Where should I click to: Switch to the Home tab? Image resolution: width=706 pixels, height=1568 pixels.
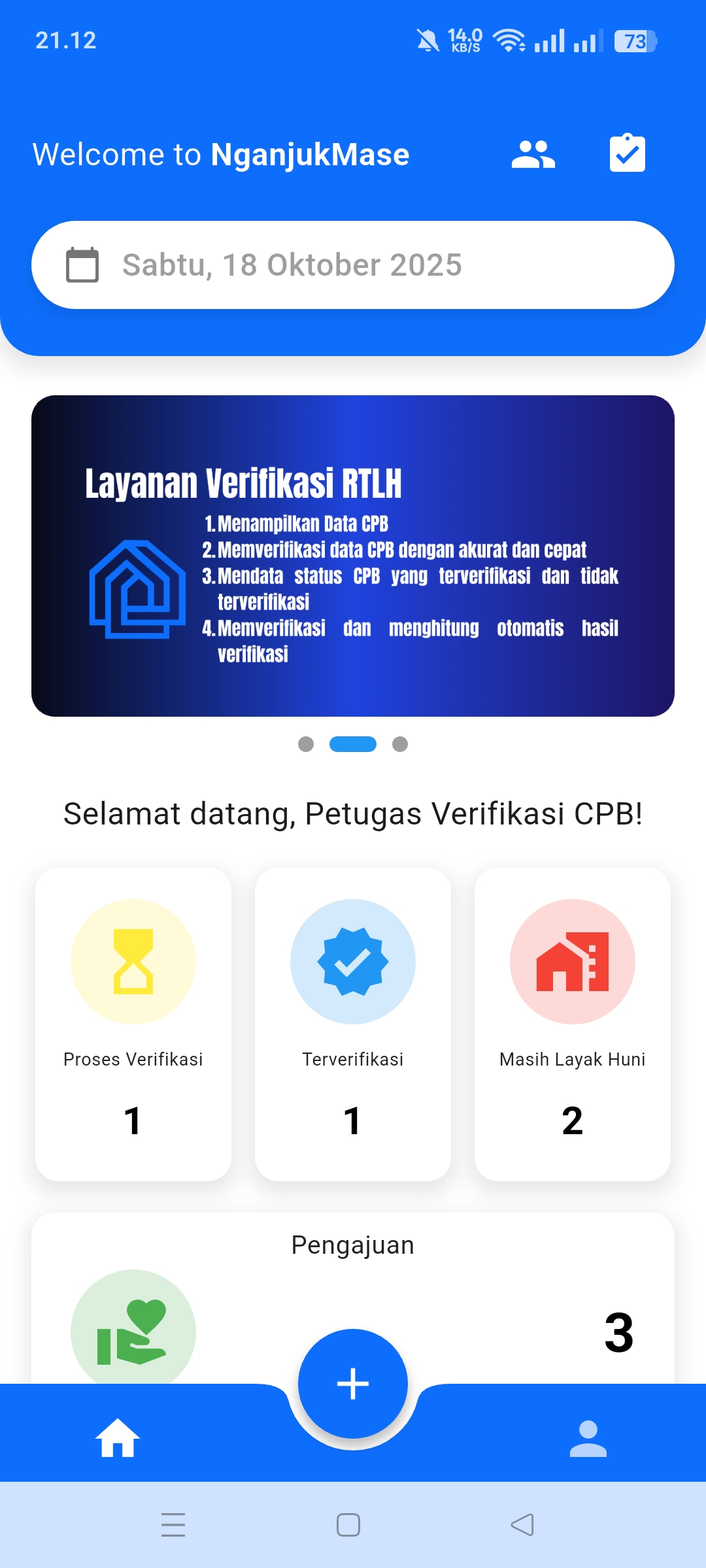(118, 1439)
